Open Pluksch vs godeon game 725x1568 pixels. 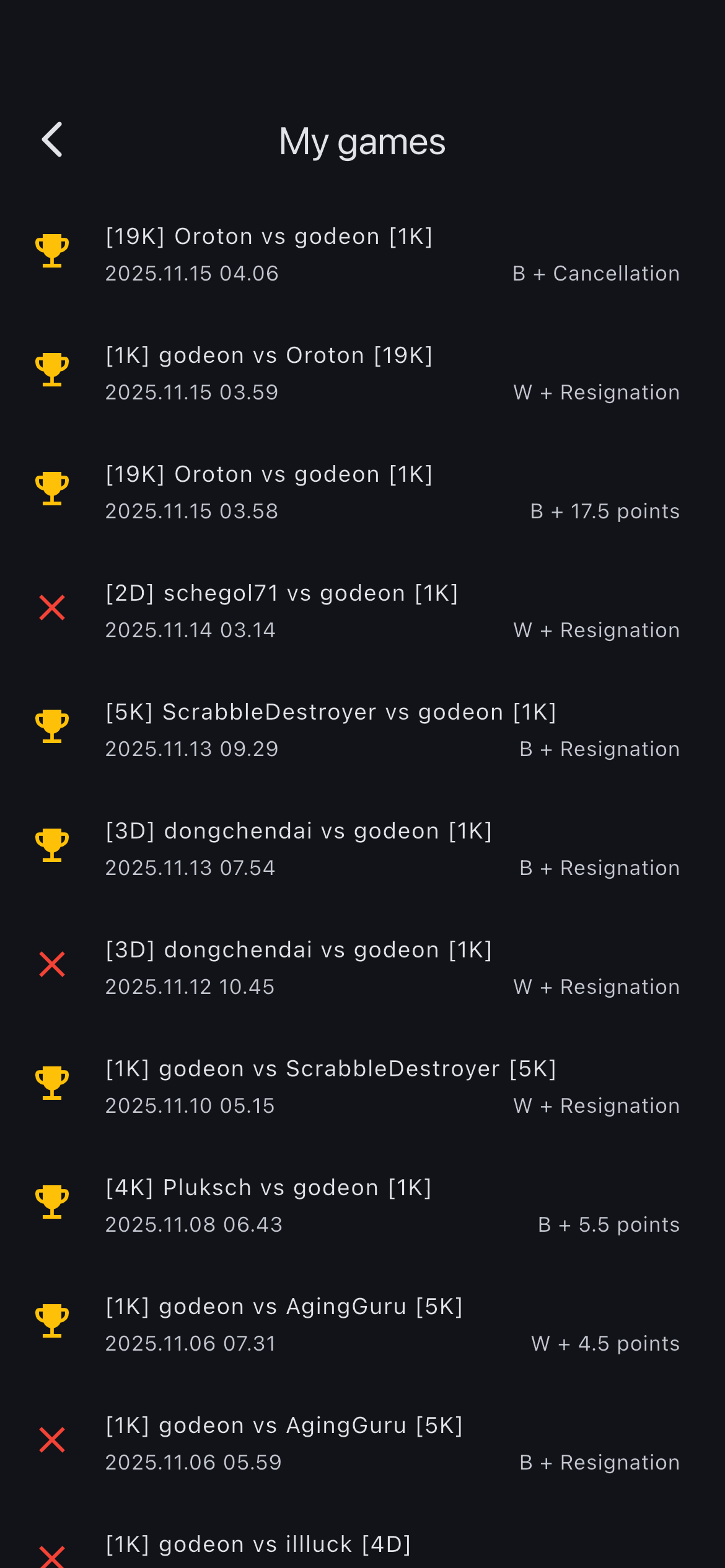coord(362,1206)
